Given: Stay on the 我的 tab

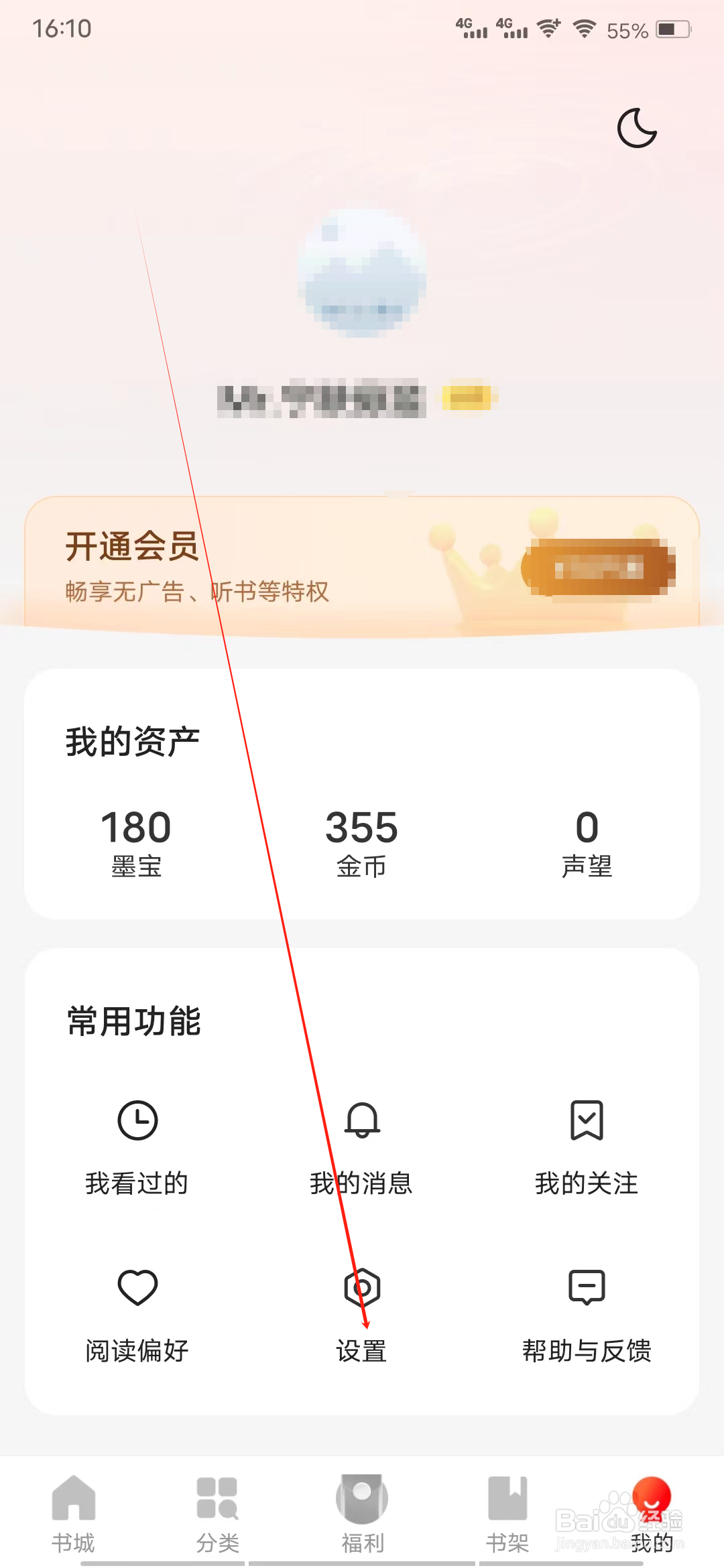Looking at the screenshot, I should pos(649,1501).
